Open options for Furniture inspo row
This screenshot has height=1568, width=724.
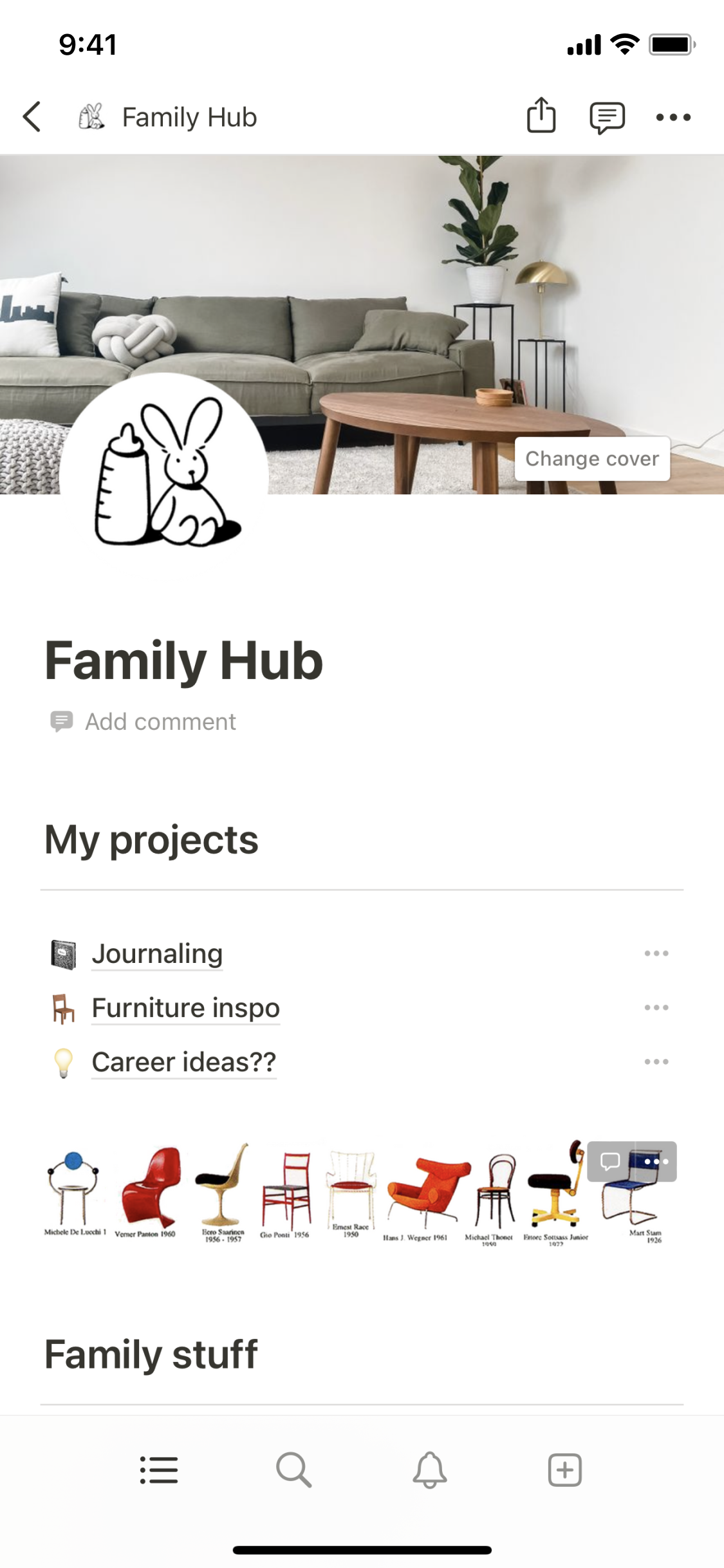tap(656, 1007)
